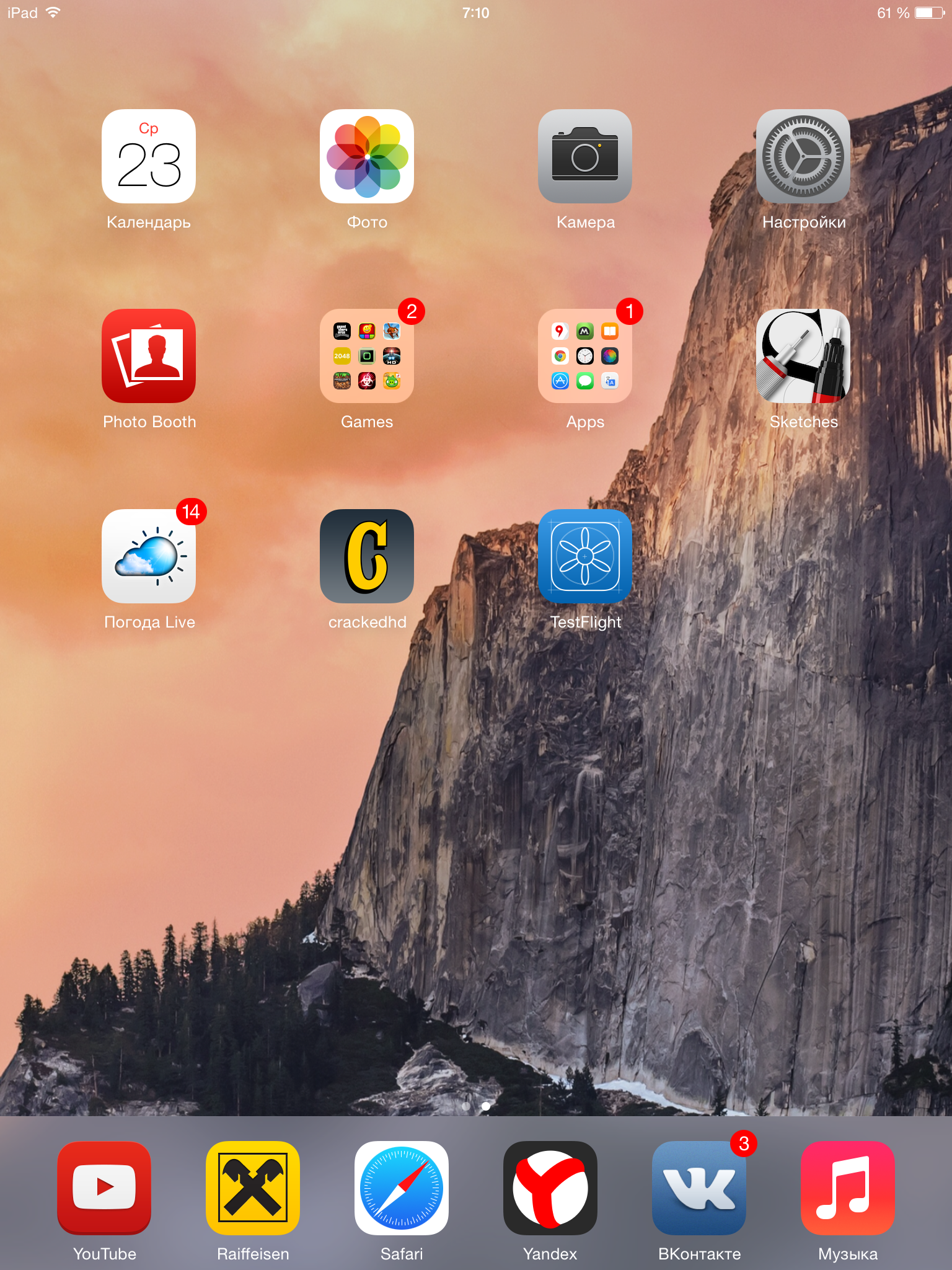Open the Музыка app
The width and height of the screenshot is (952, 1270).
click(848, 1188)
